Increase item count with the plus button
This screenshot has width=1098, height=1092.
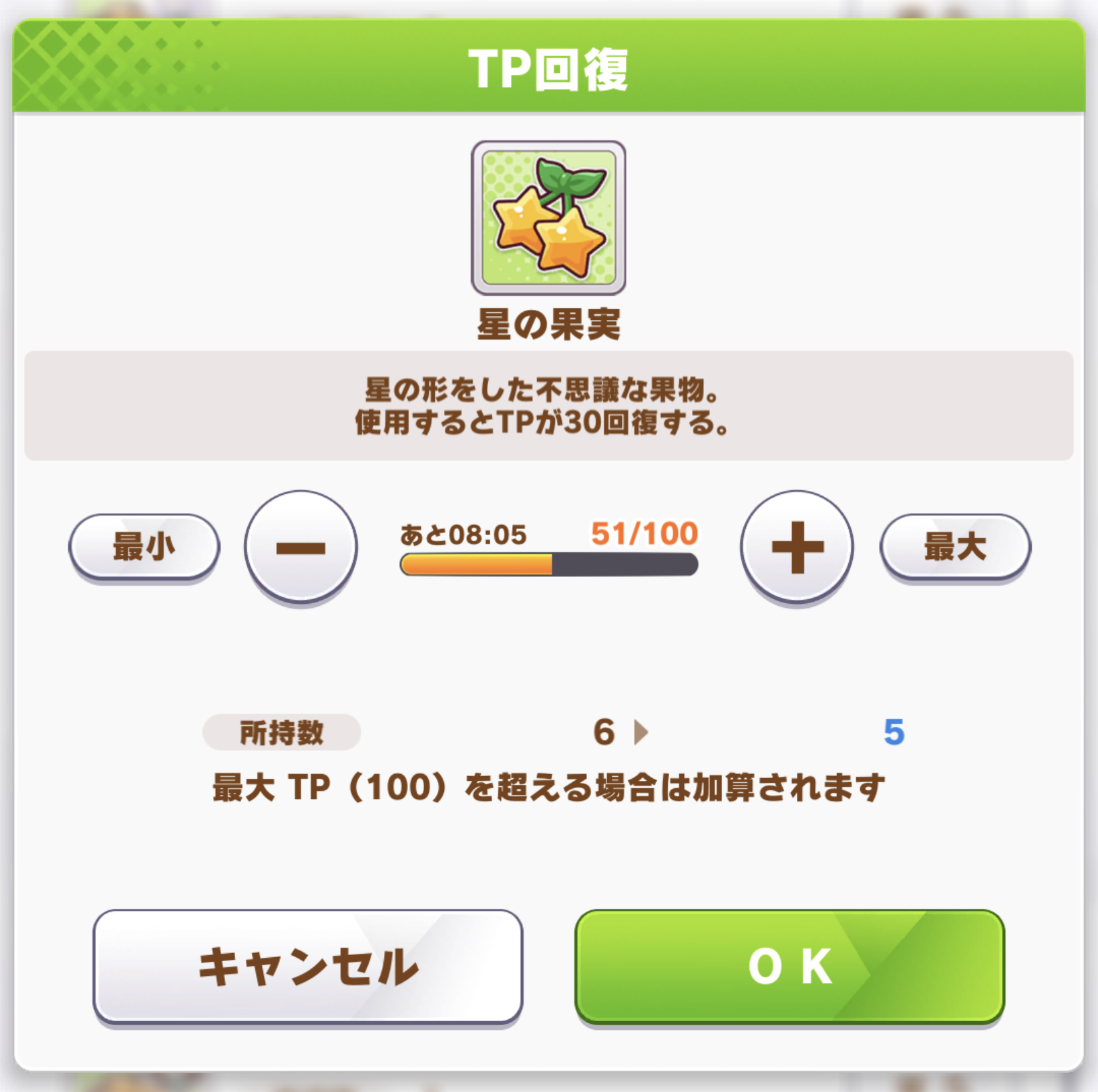[797, 548]
